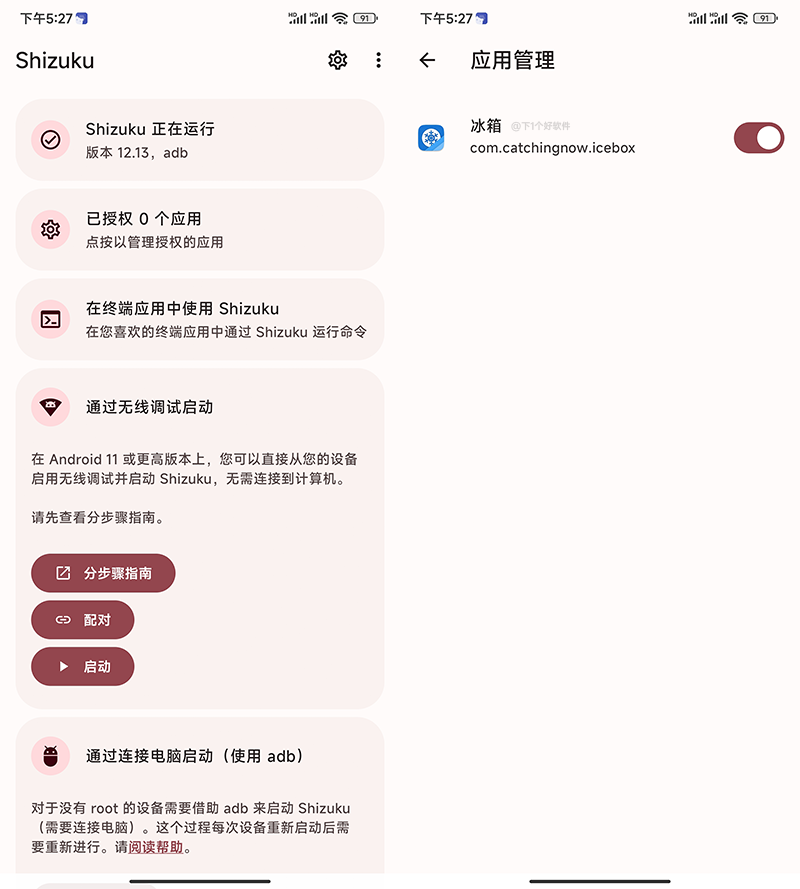Viewport: 800px width, 889px height.
Task: Open Shizuku settings gear icon
Action: (338, 60)
